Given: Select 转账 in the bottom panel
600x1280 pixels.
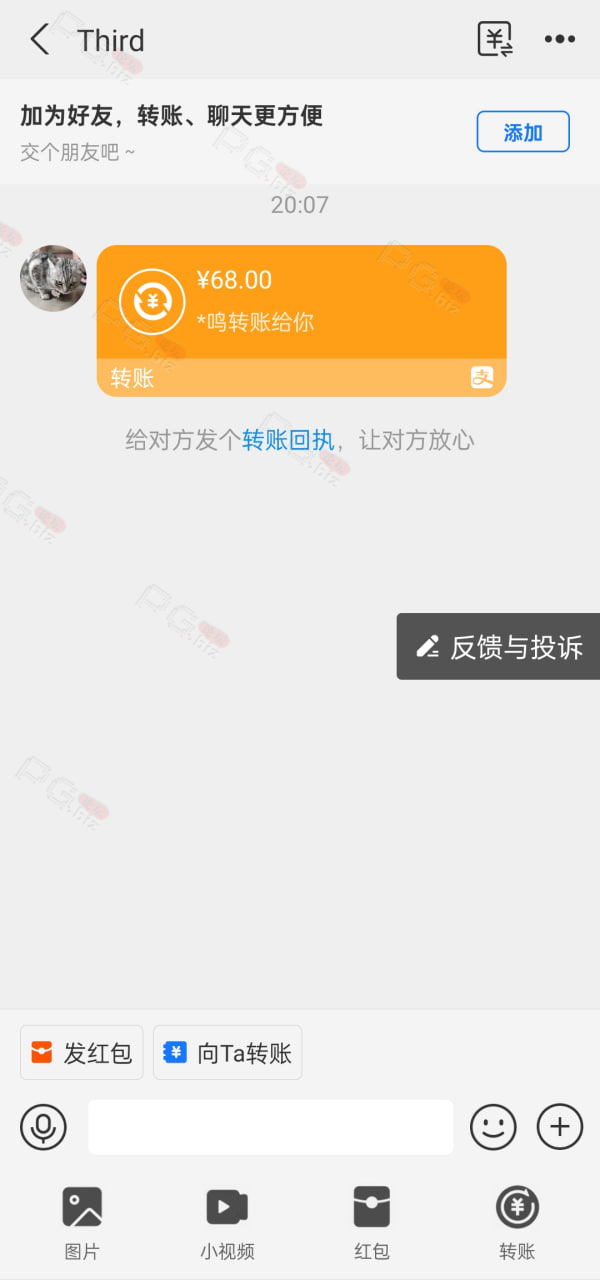Looking at the screenshot, I should 517,1223.
